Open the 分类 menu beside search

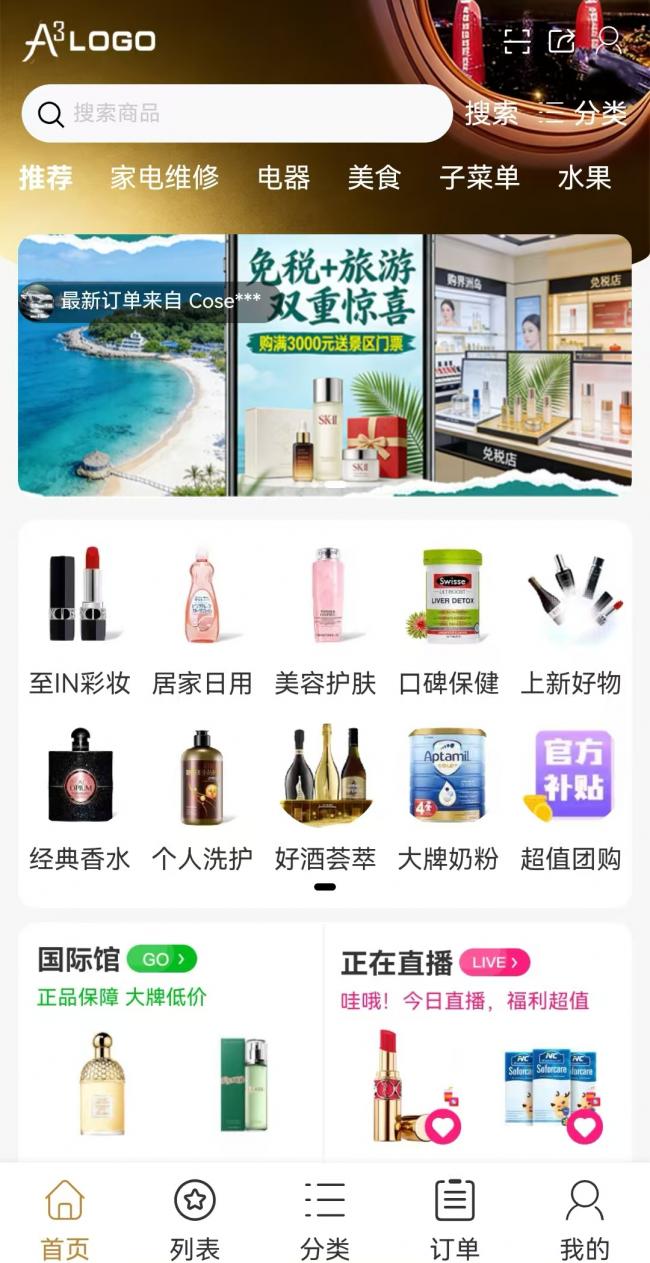pyautogui.click(x=585, y=113)
